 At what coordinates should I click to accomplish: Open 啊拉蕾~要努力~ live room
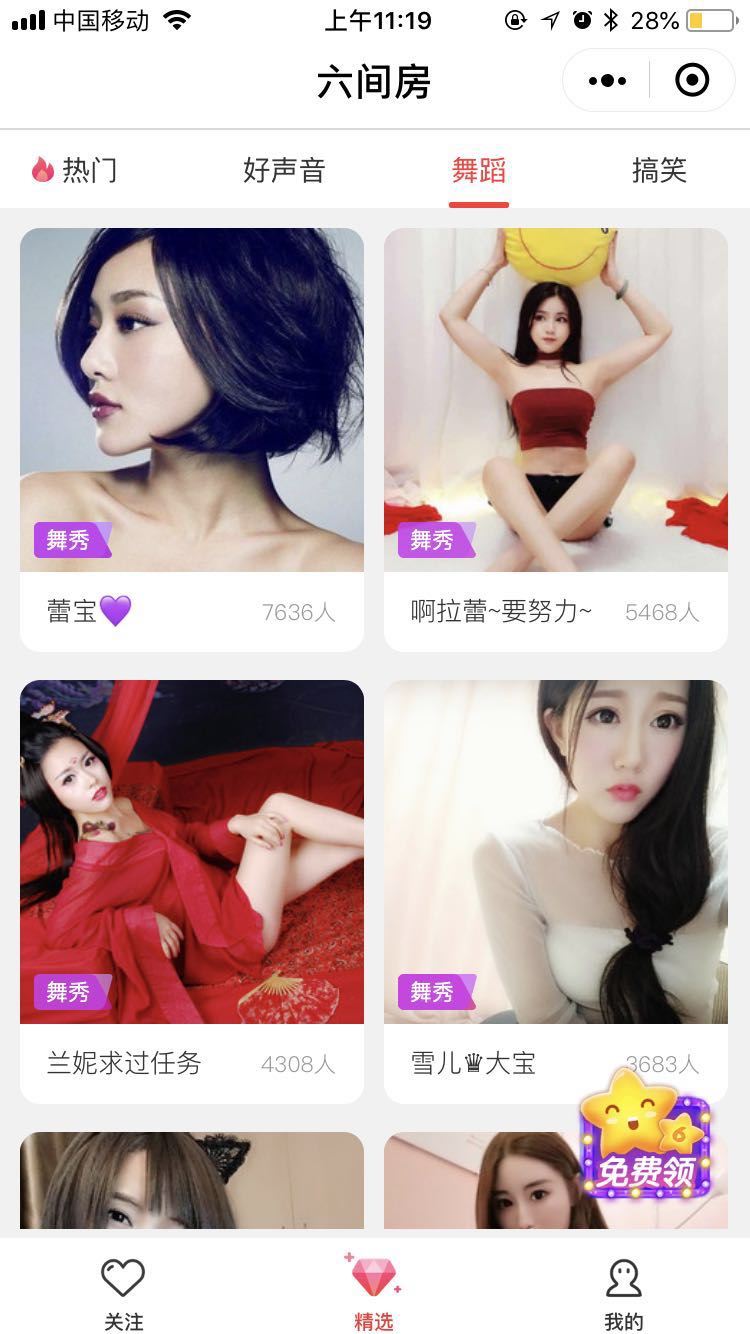[x=556, y=440]
